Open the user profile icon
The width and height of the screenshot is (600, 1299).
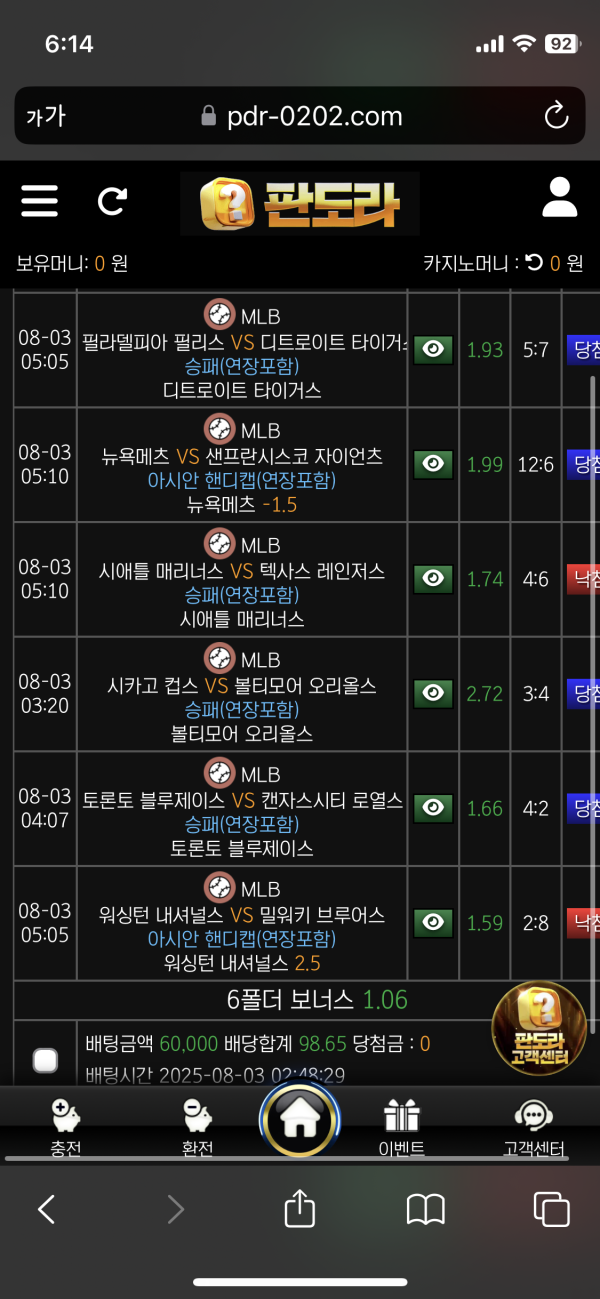pyautogui.click(x=560, y=197)
